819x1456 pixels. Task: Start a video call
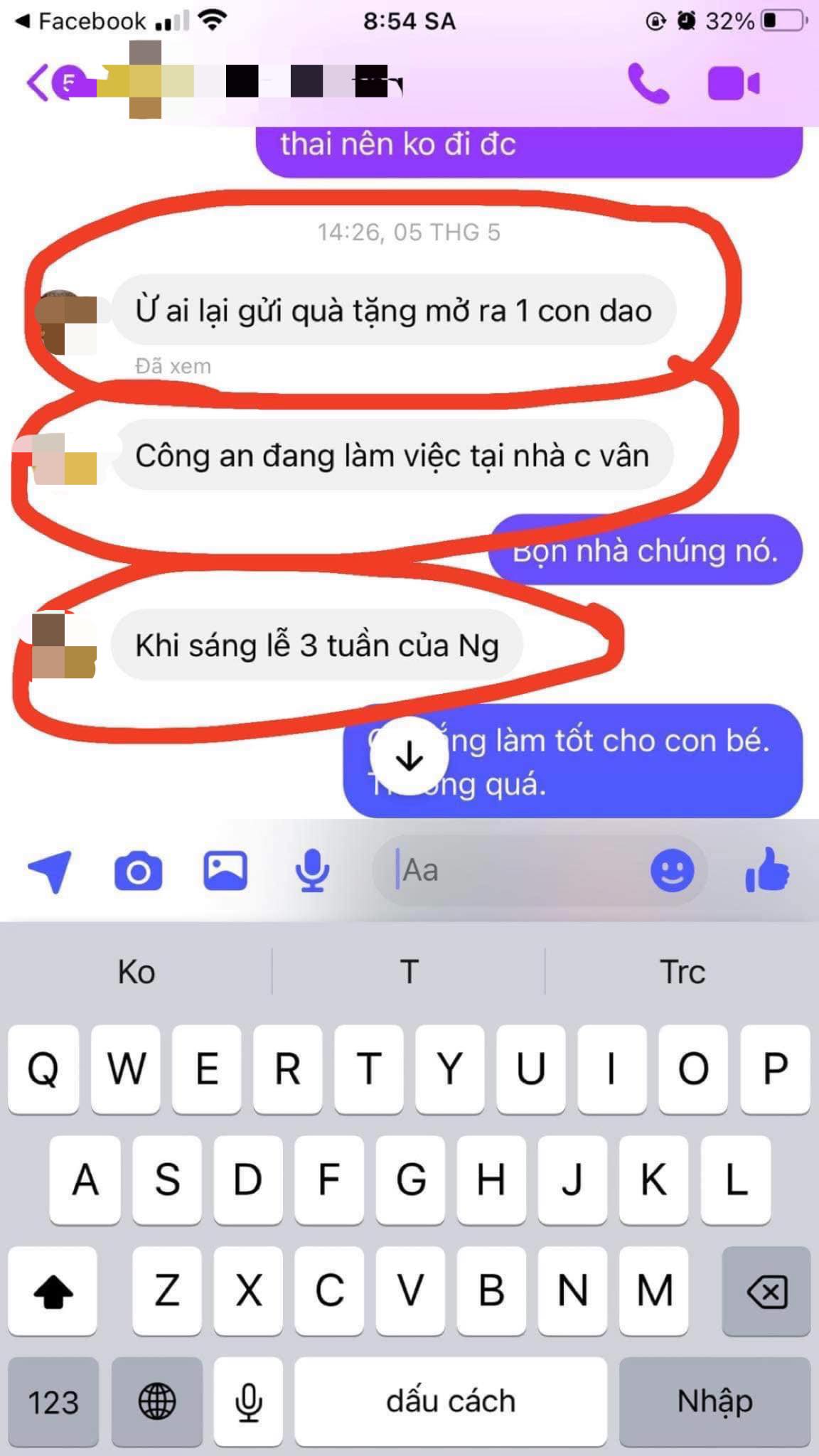pos(734,83)
